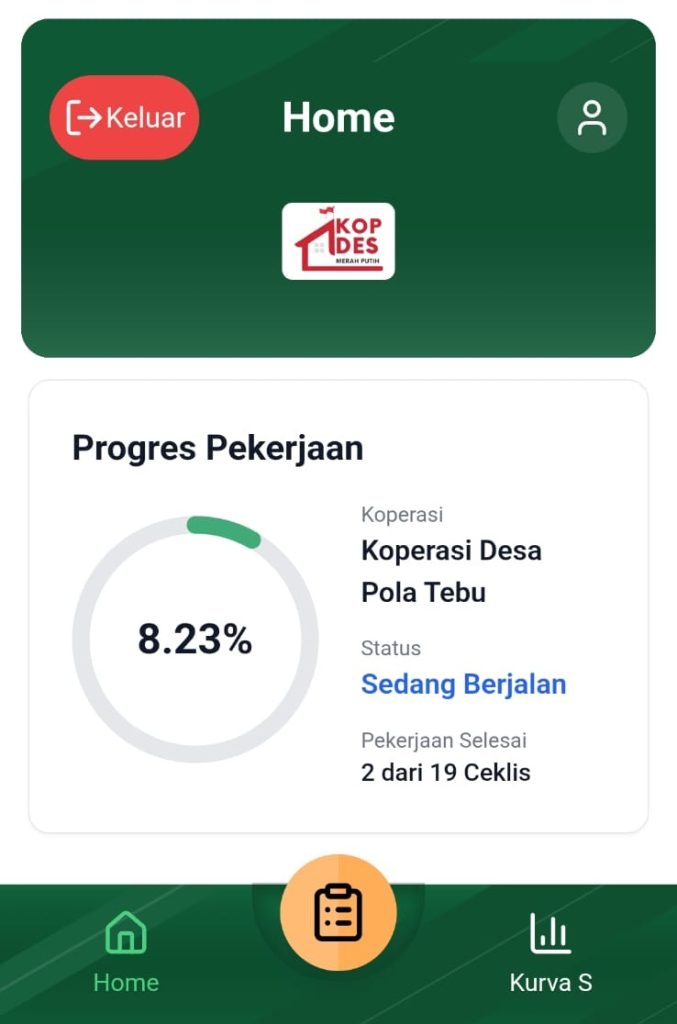The height and width of the screenshot is (1024, 677).
Task: Open the checklist clipboard button
Action: click(338, 913)
